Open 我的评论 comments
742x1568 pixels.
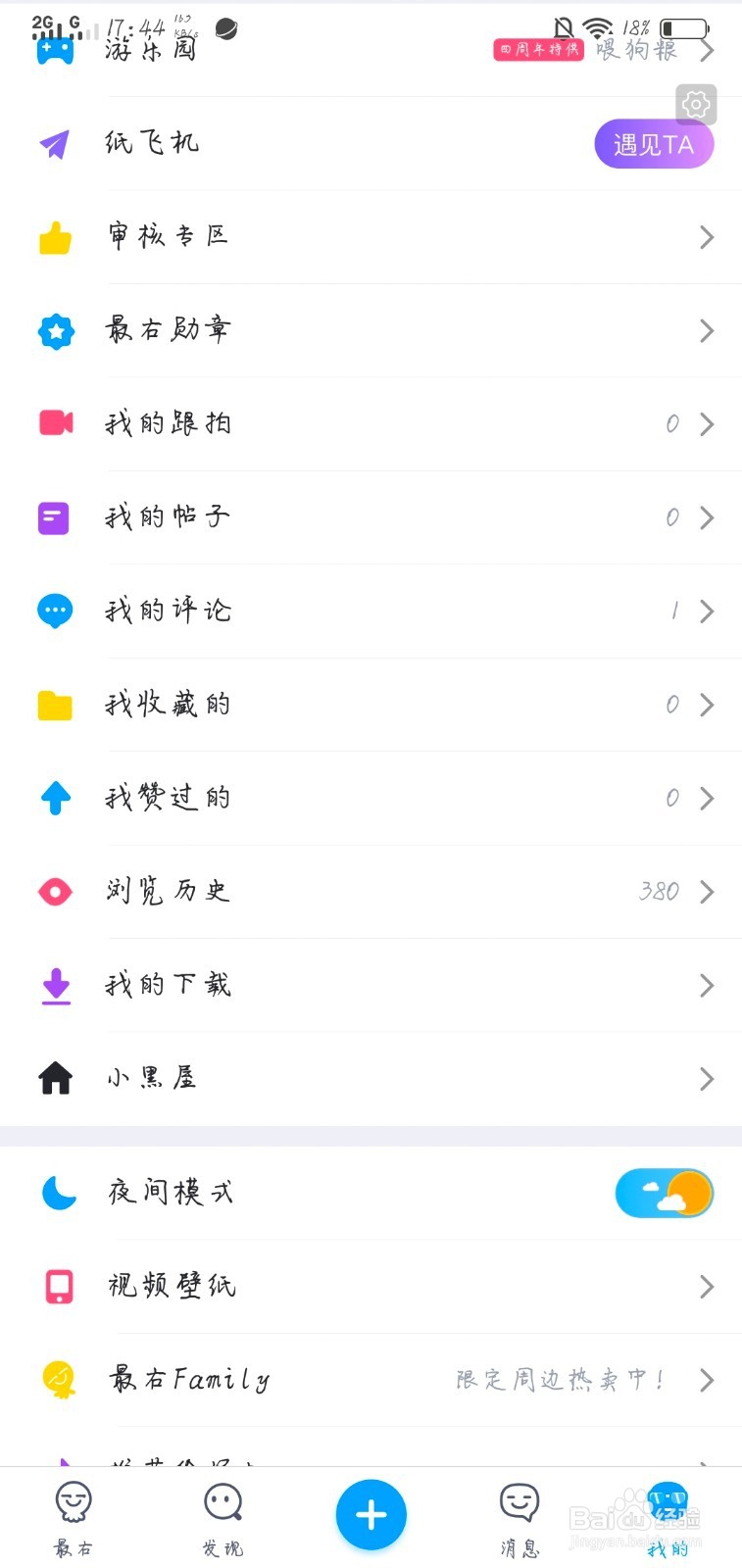371,612
